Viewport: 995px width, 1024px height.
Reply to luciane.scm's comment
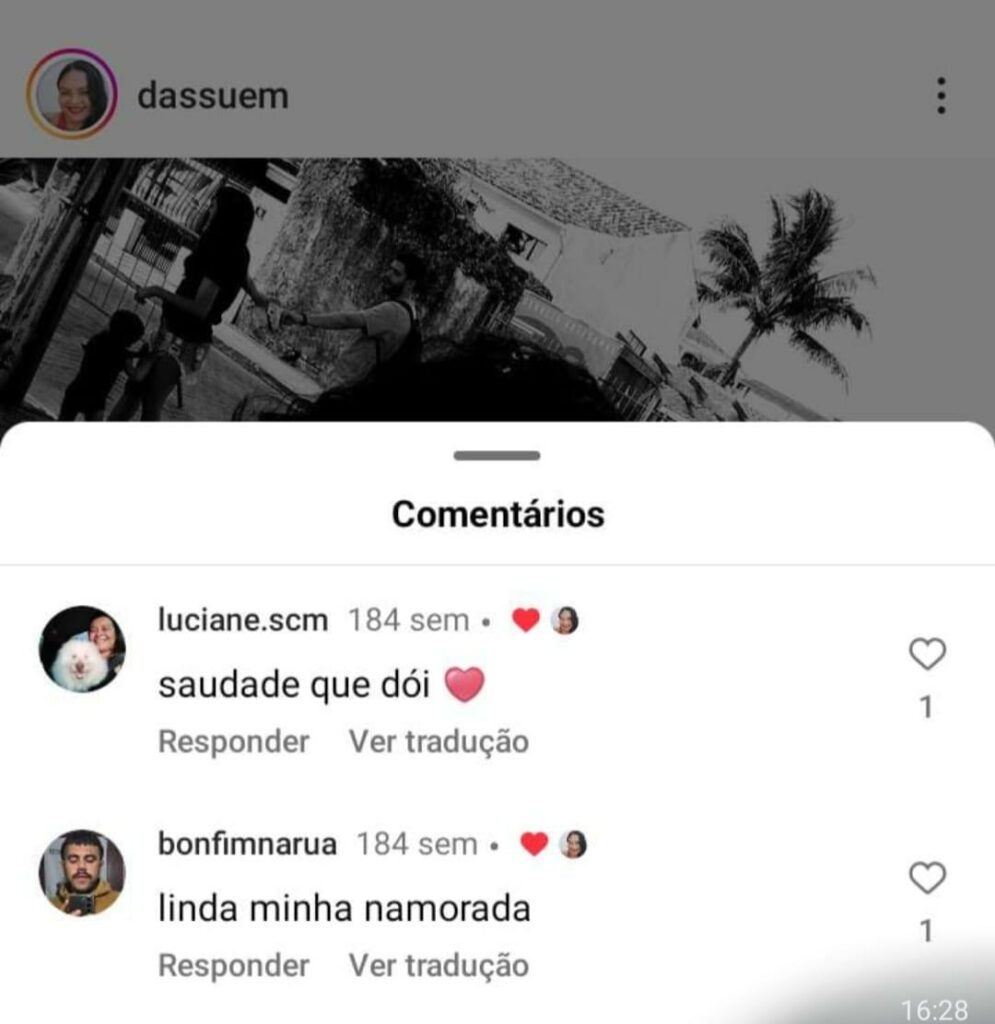(x=234, y=742)
